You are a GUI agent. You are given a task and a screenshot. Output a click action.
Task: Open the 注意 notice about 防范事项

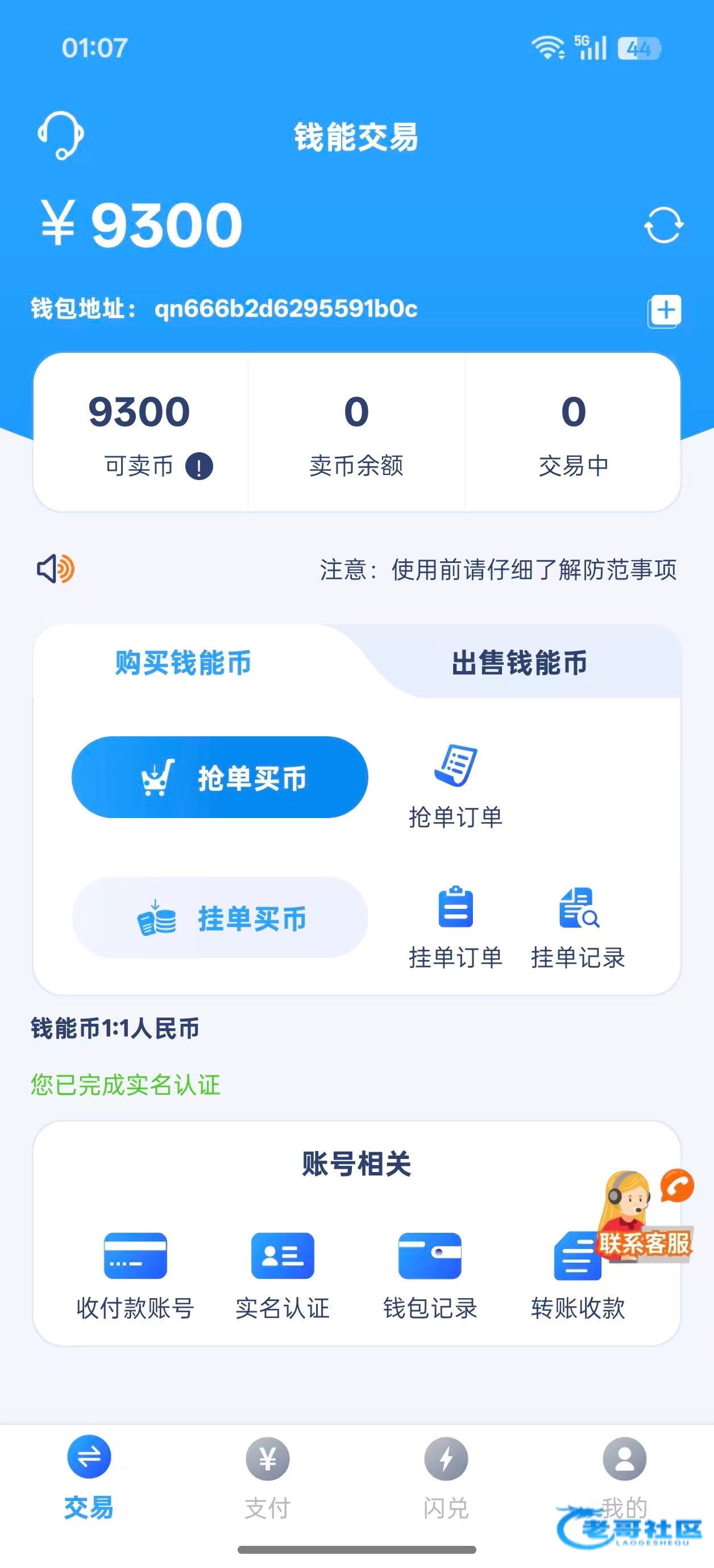point(498,570)
